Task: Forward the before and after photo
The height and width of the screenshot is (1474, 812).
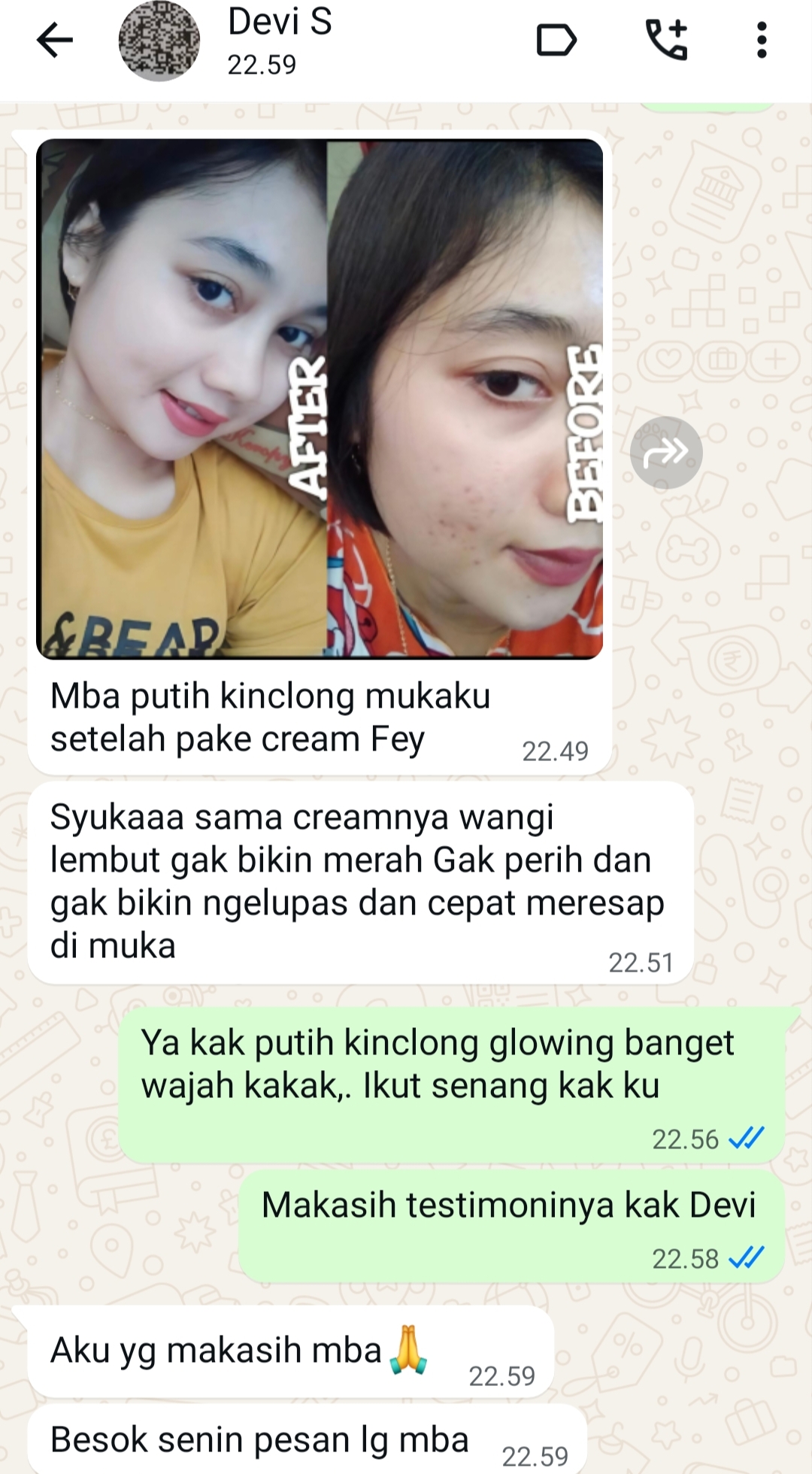Action: coord(666,453)
